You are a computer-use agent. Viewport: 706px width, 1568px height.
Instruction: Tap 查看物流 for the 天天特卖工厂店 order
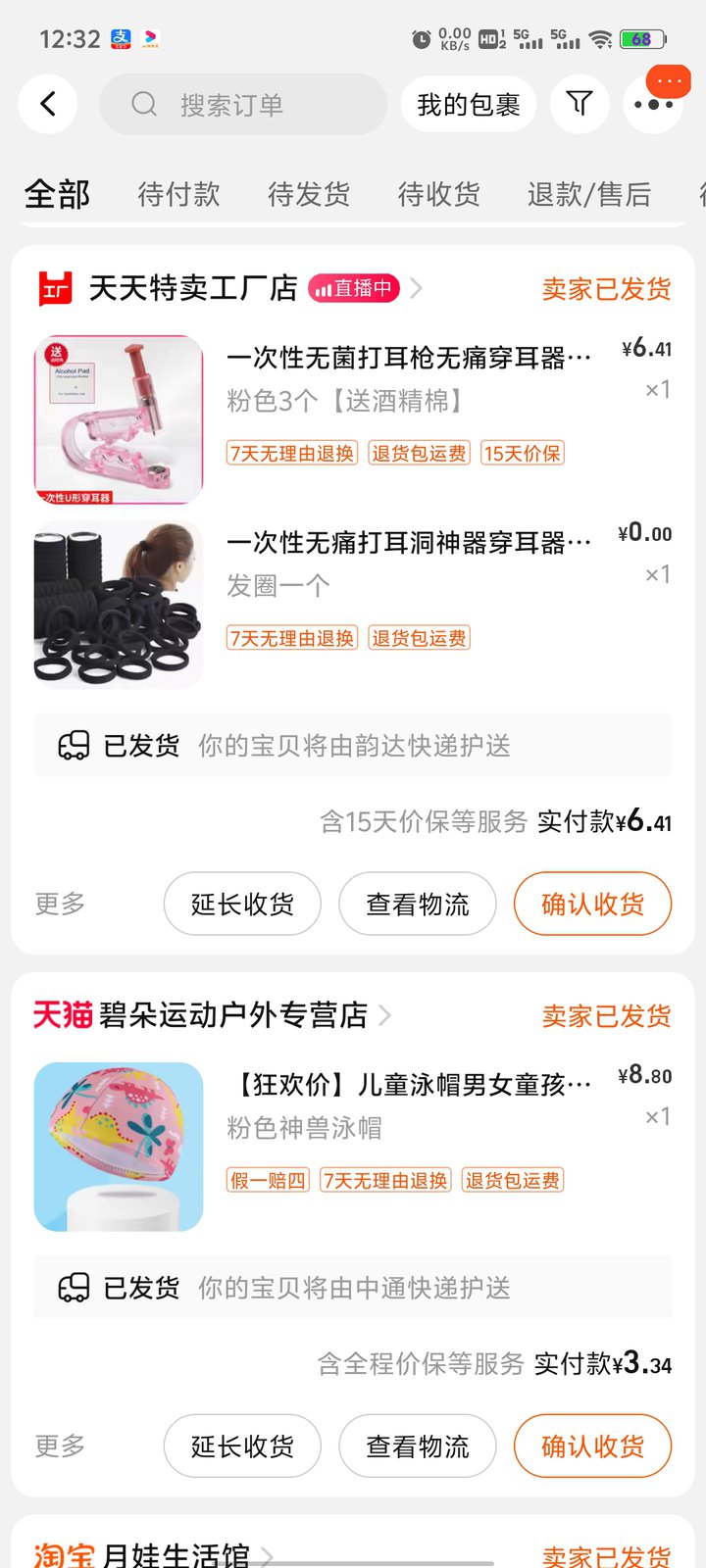pyautogui.click(x=418, y=904)
